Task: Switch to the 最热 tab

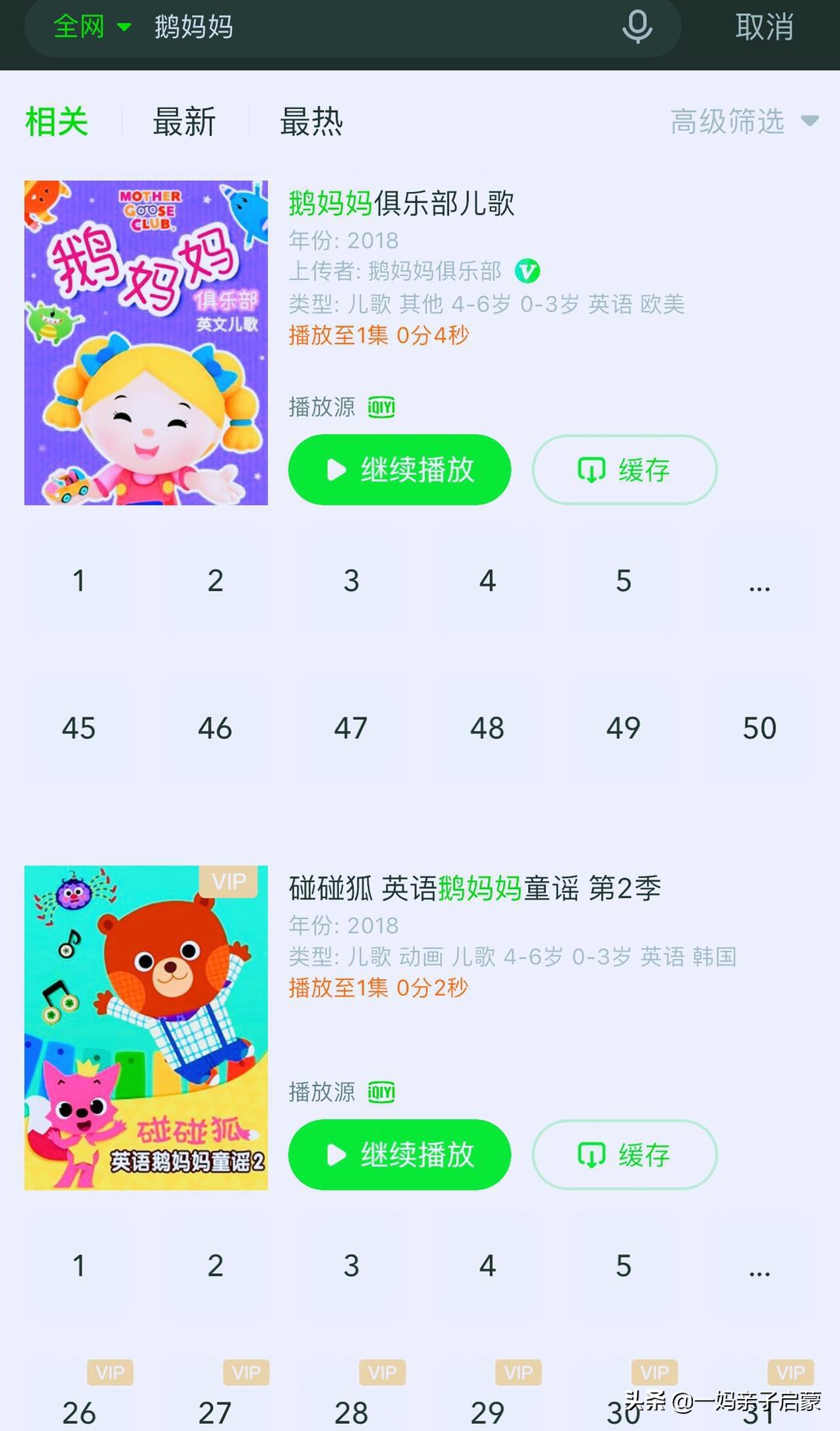Action: (x=310, y=123)
